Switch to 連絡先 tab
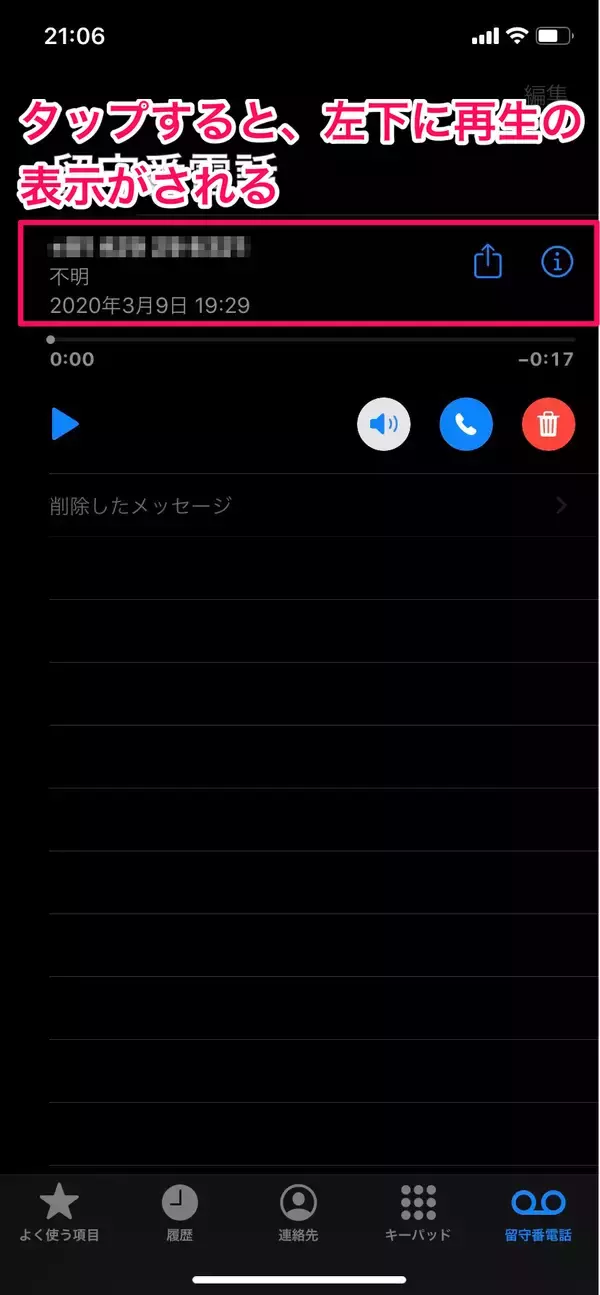Viewport: 600px width, 1295px height. [298, 1212]
